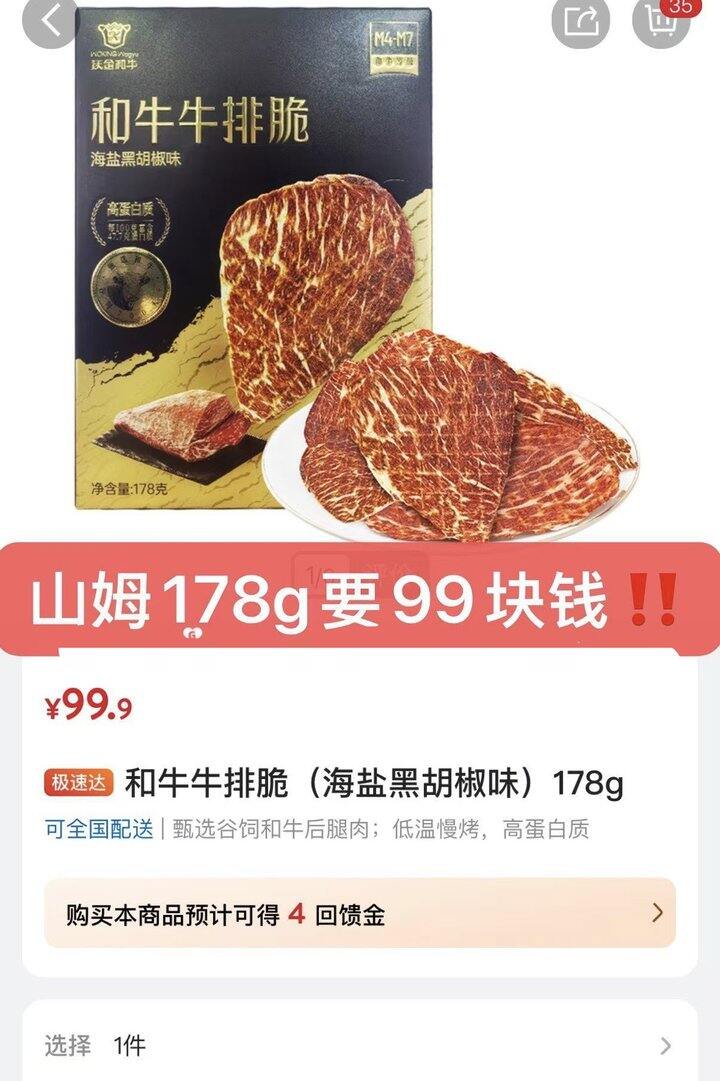Go back from the product page
This screenshot has width=720, height=1081.
point(50,20)
